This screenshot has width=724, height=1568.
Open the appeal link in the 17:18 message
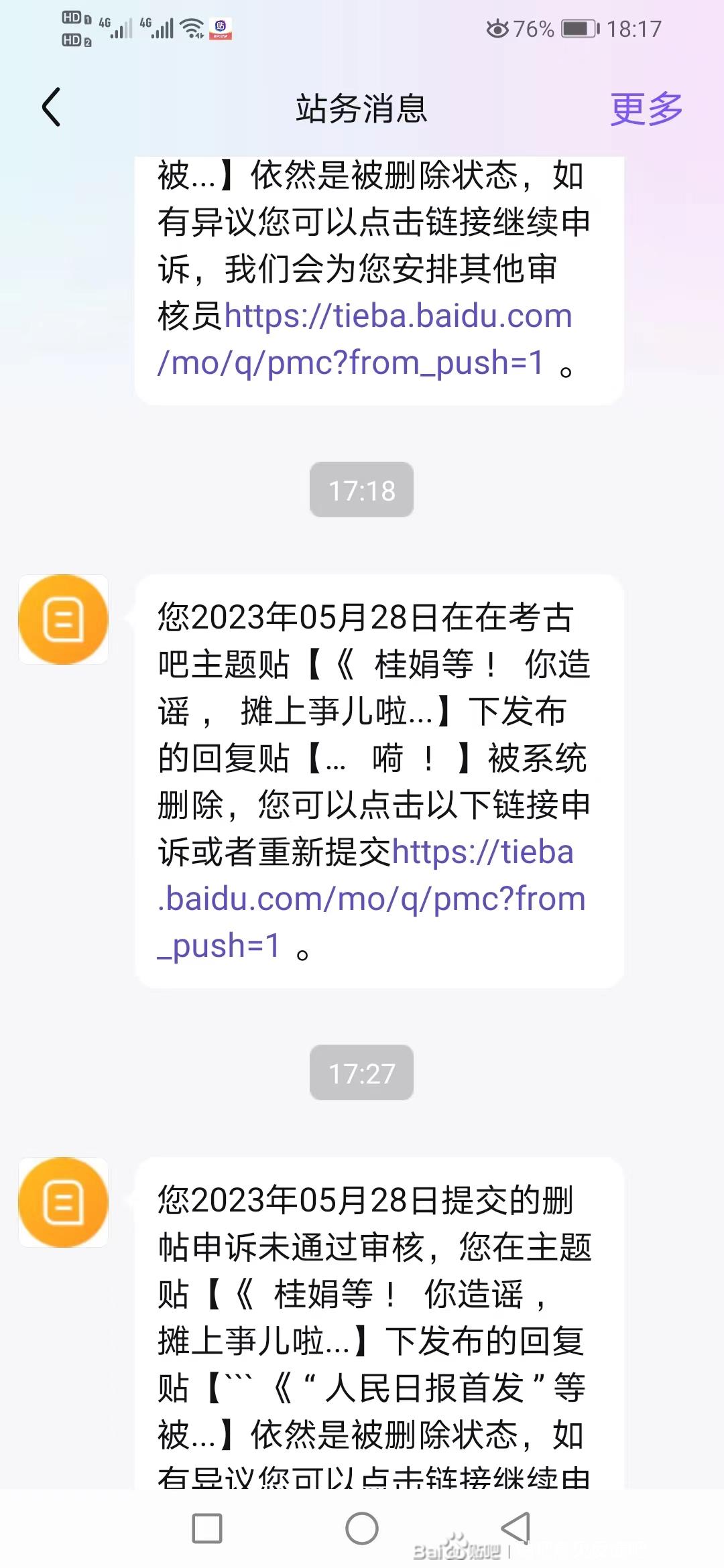pos(371,899)
